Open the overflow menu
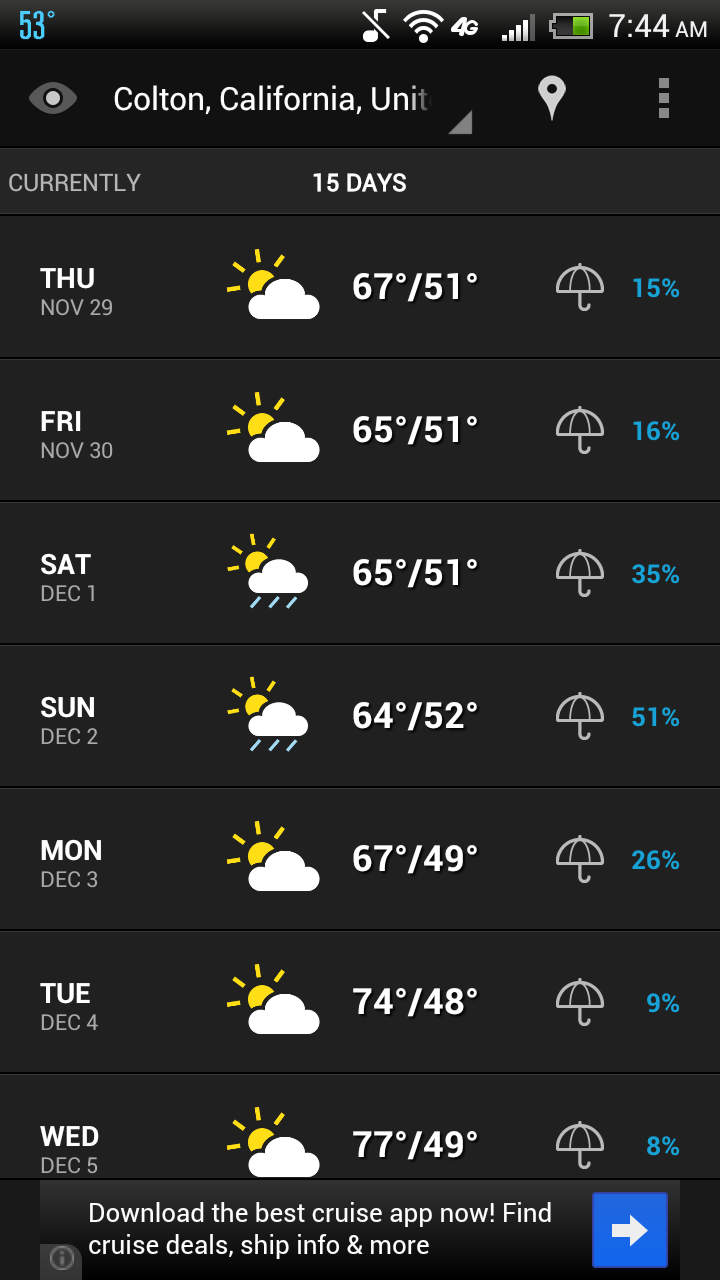The width and height of the screenshot is (720, 1280). (x=664, y=98)
